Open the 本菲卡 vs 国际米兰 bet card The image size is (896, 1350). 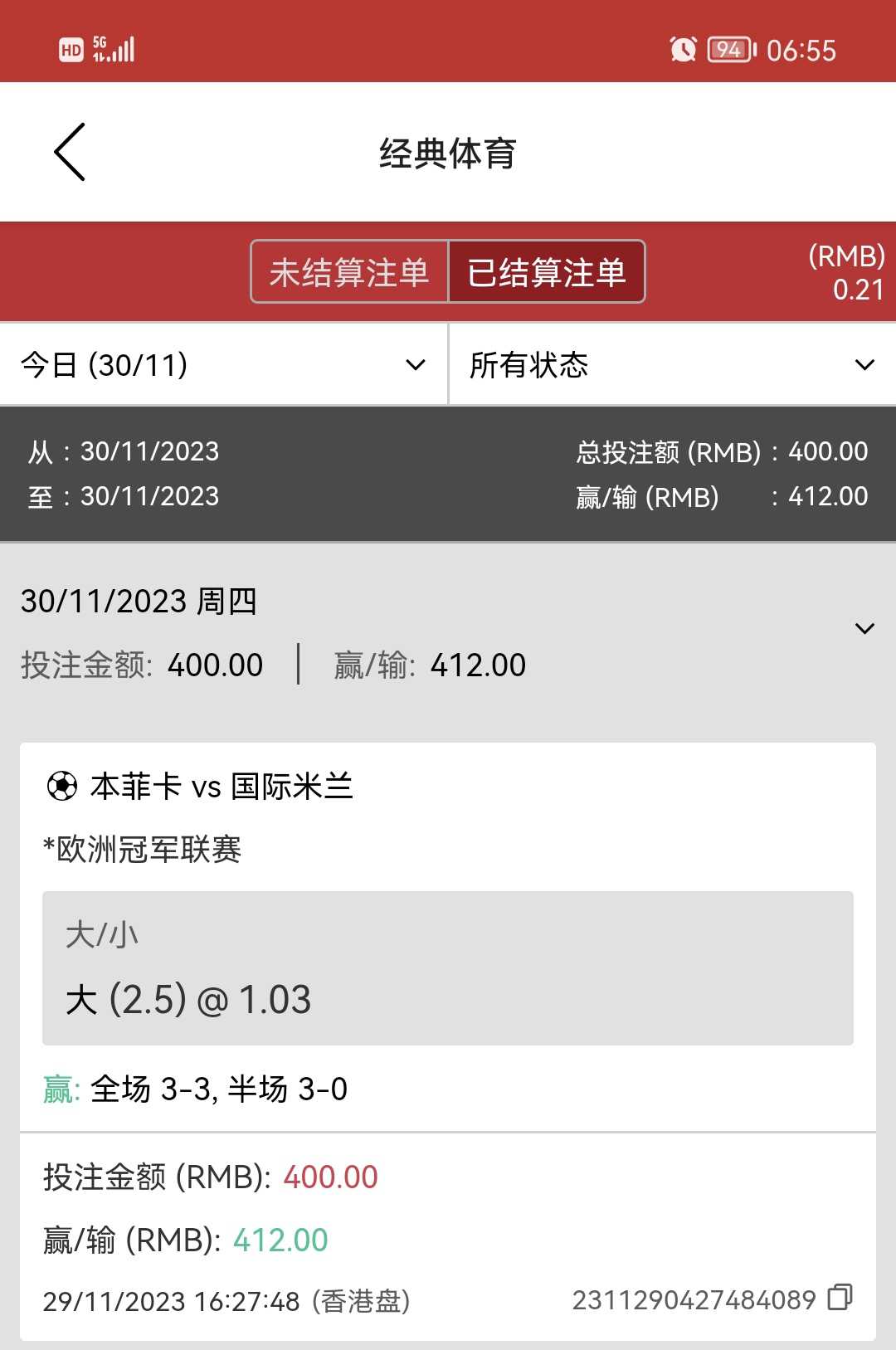pos(222,786)
